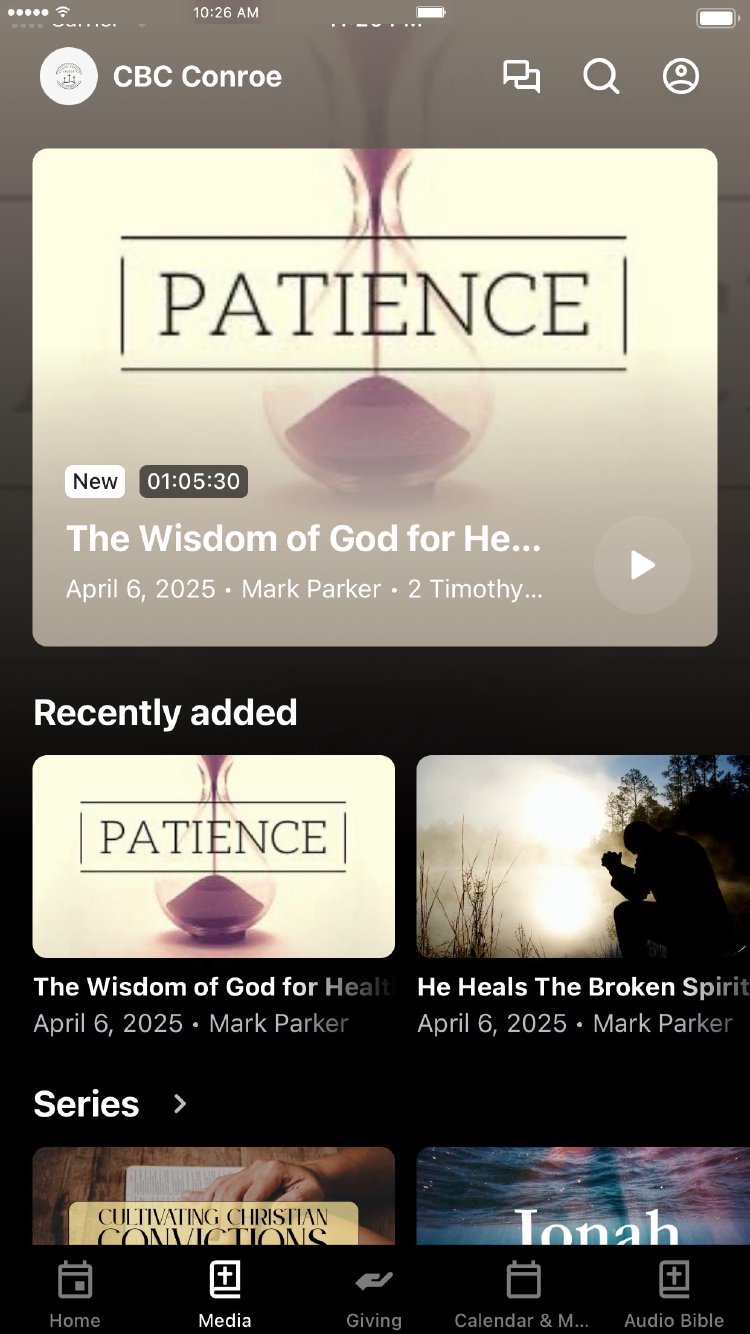The image size is (750, 1334).
Task: Tap the CBC Conroe church logo
Action: click(69, 77)
